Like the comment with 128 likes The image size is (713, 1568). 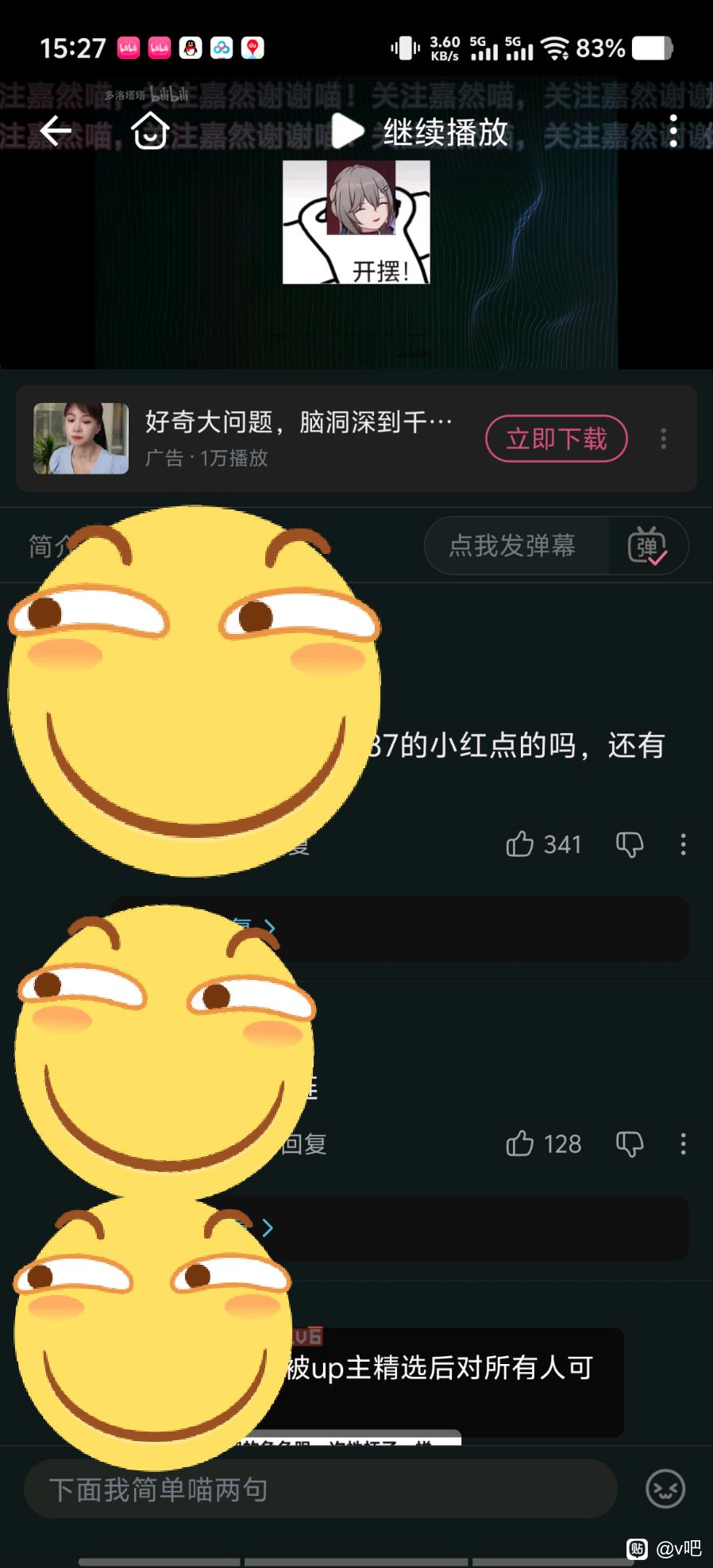[520, 1144]
